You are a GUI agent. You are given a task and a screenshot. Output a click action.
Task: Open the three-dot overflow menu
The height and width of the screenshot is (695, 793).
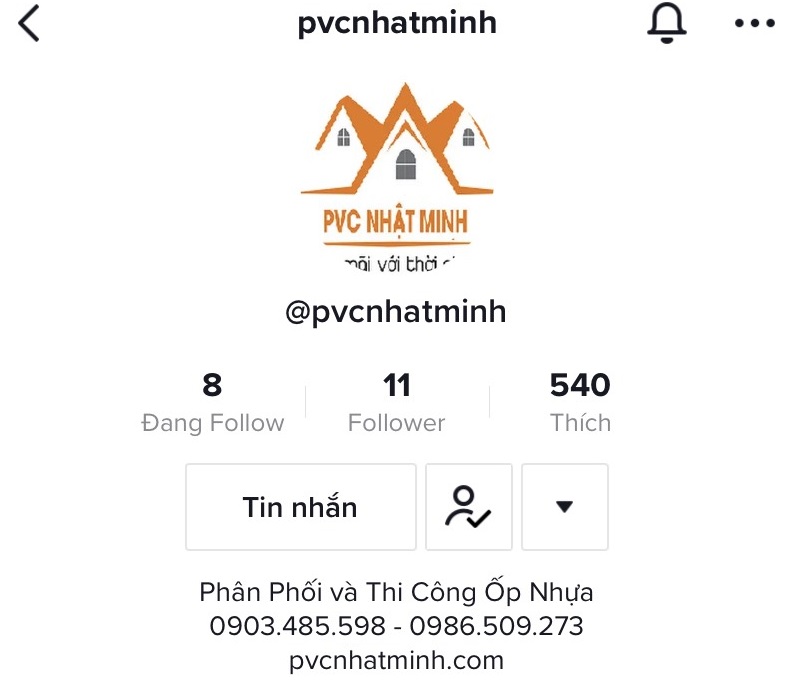coord(754,23)
